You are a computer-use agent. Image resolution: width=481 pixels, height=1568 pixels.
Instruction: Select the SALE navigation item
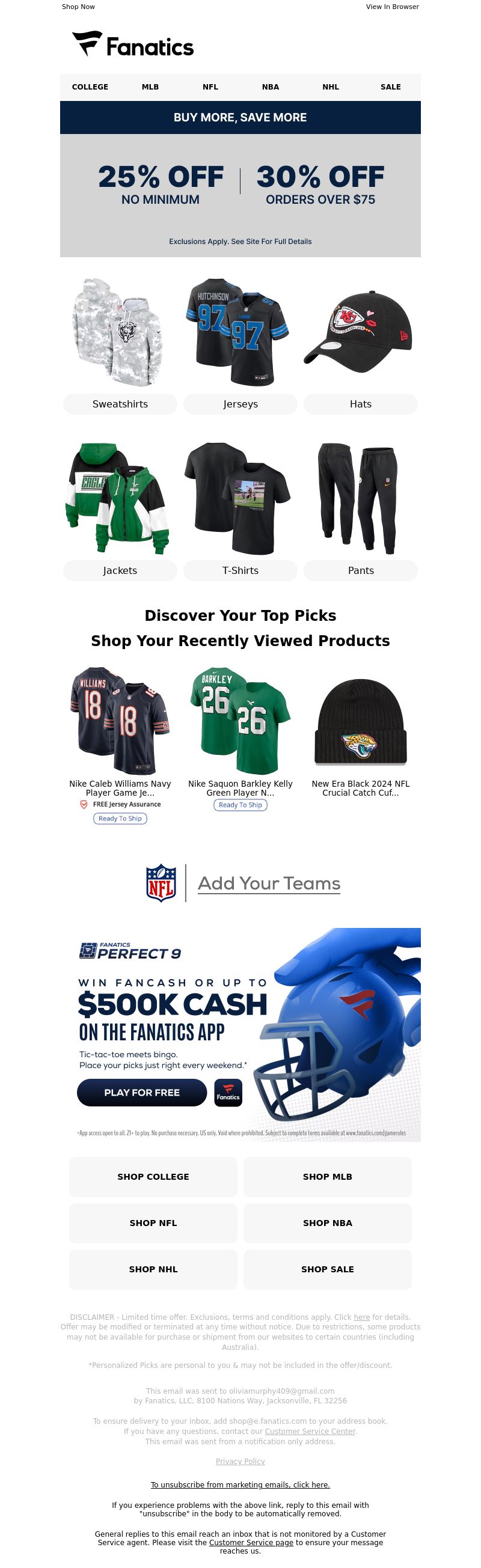390,87
